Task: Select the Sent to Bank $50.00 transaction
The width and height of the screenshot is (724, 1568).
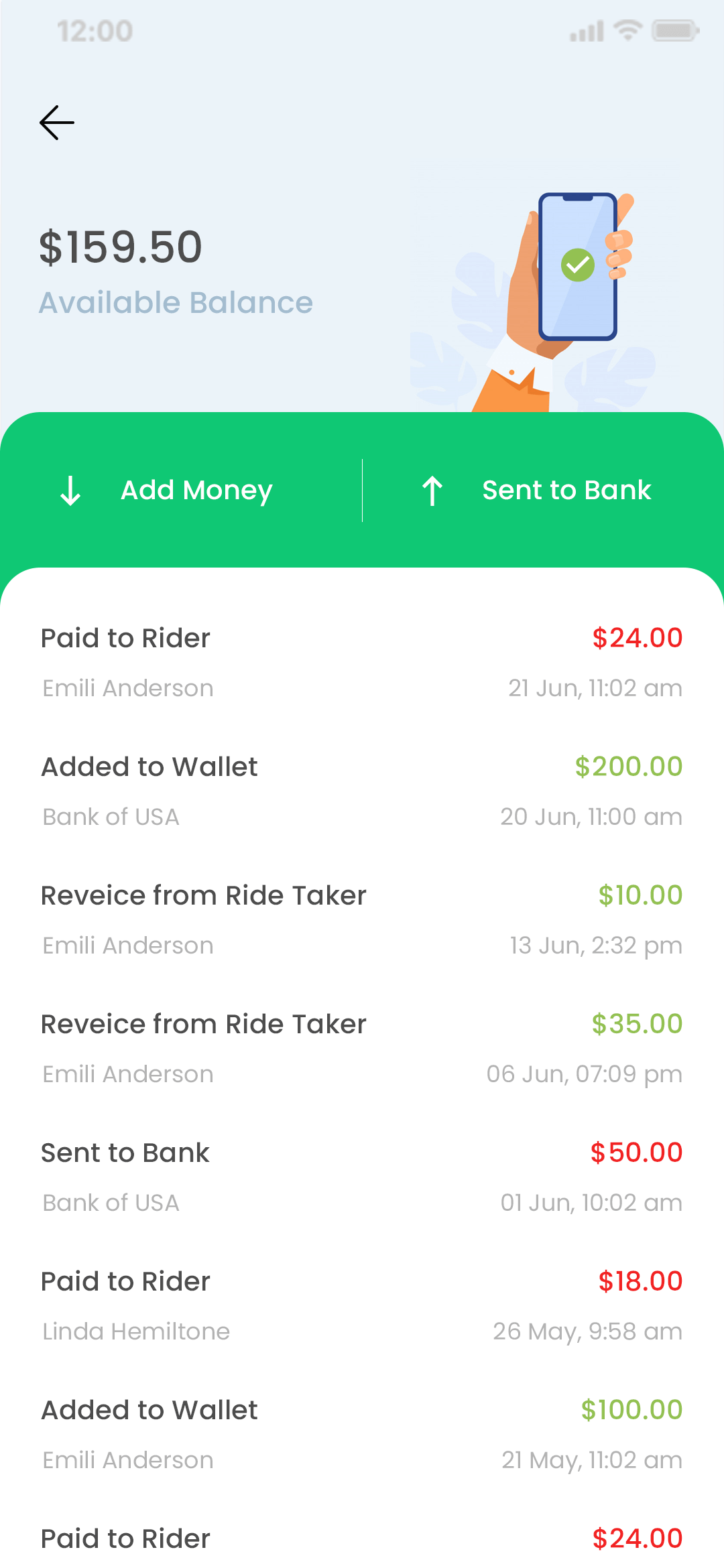Action: (x=362, y=1176)
